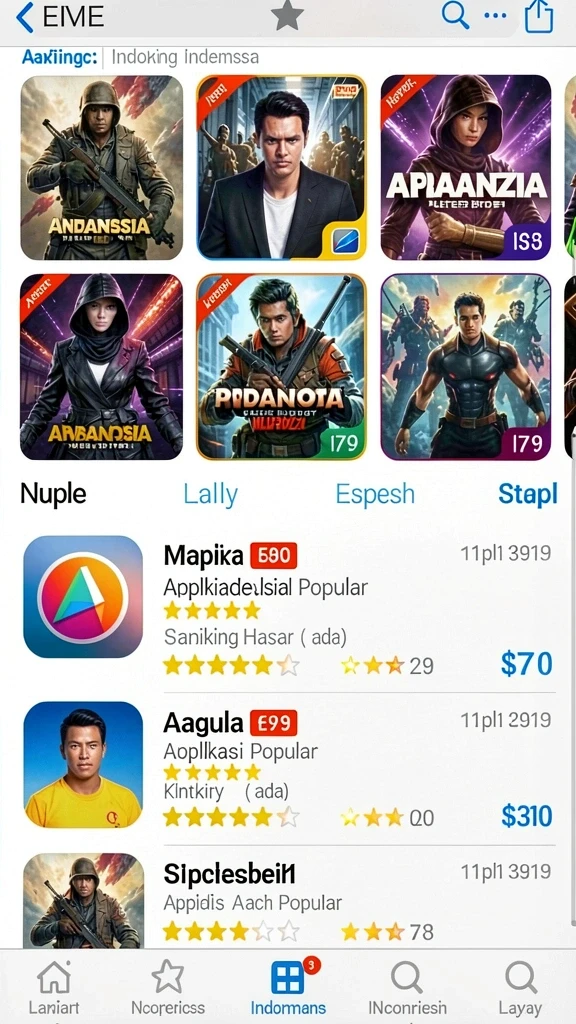The image size is (576, 1024).
Task: Open the Aagula app listing
Action: (288, 765)
